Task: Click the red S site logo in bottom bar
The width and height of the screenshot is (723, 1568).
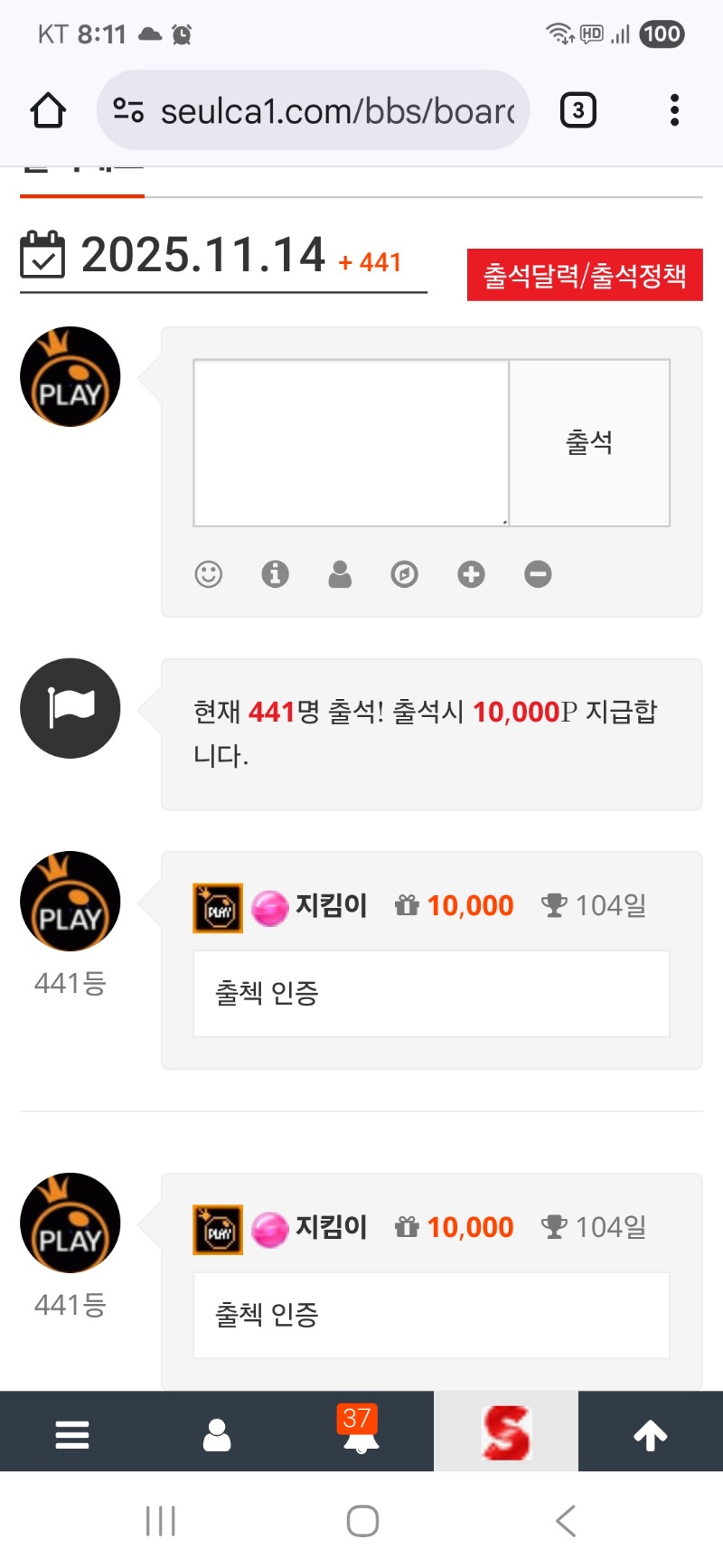Action: point(506,1431)
